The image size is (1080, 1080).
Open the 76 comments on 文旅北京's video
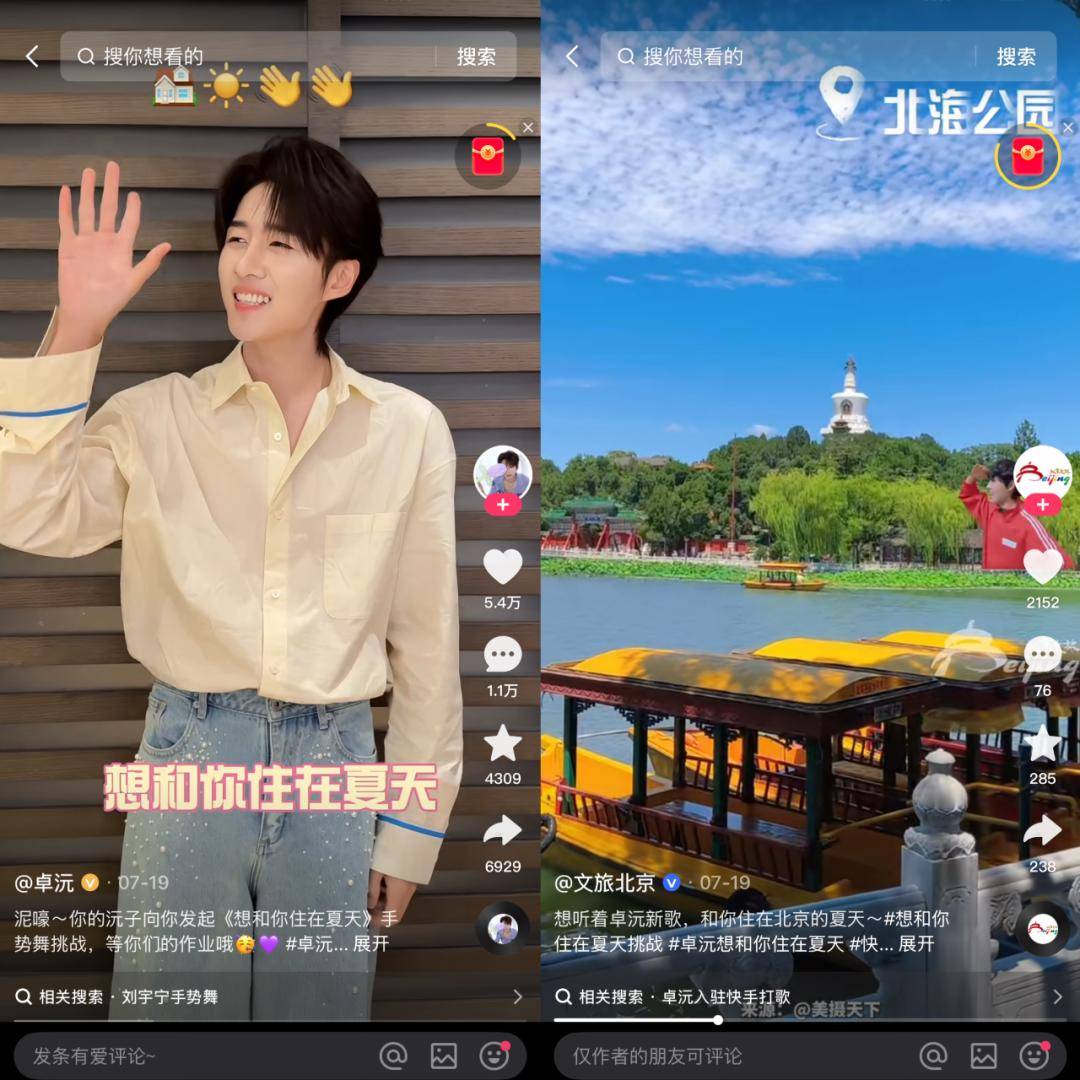coord(1042,656)
